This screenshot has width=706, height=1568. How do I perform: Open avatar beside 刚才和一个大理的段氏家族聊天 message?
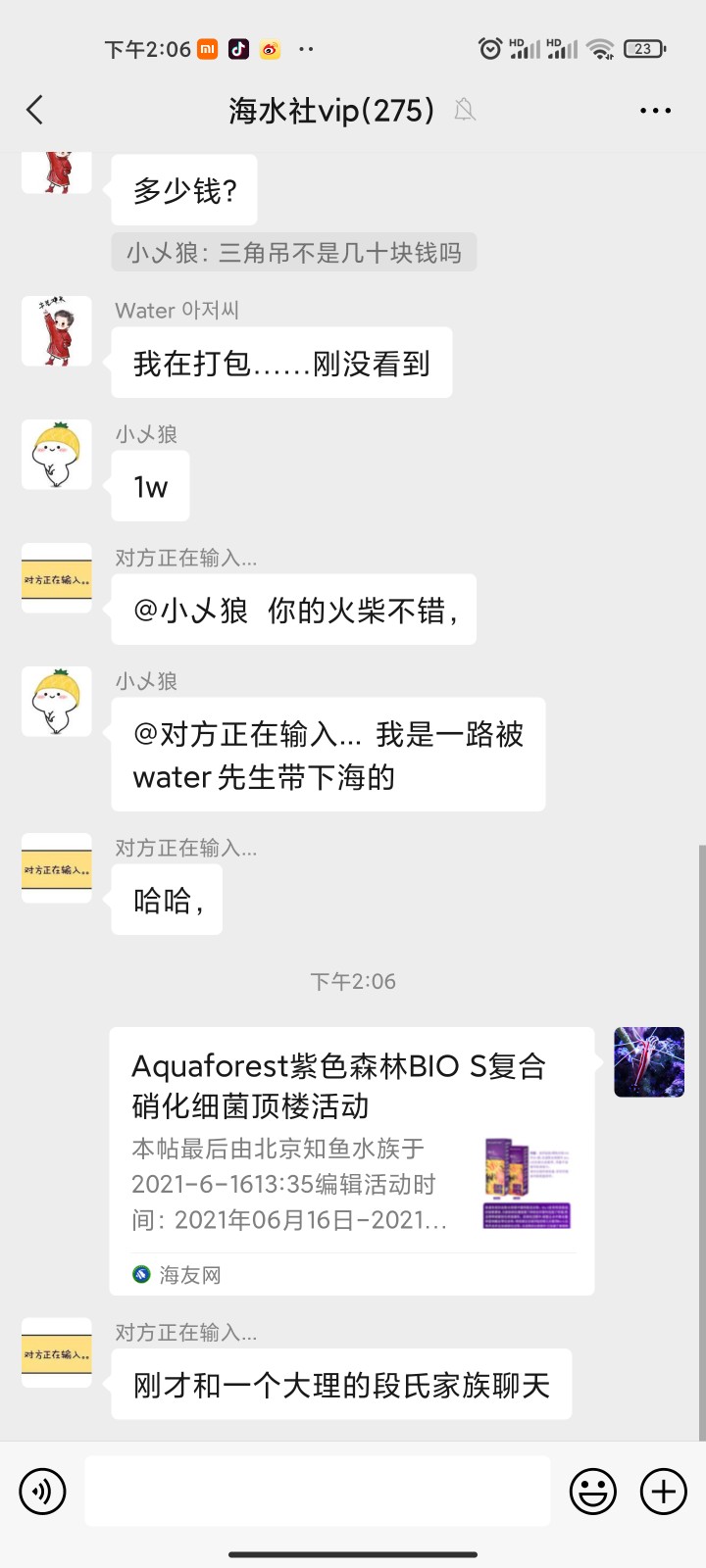coord(57,1352)
